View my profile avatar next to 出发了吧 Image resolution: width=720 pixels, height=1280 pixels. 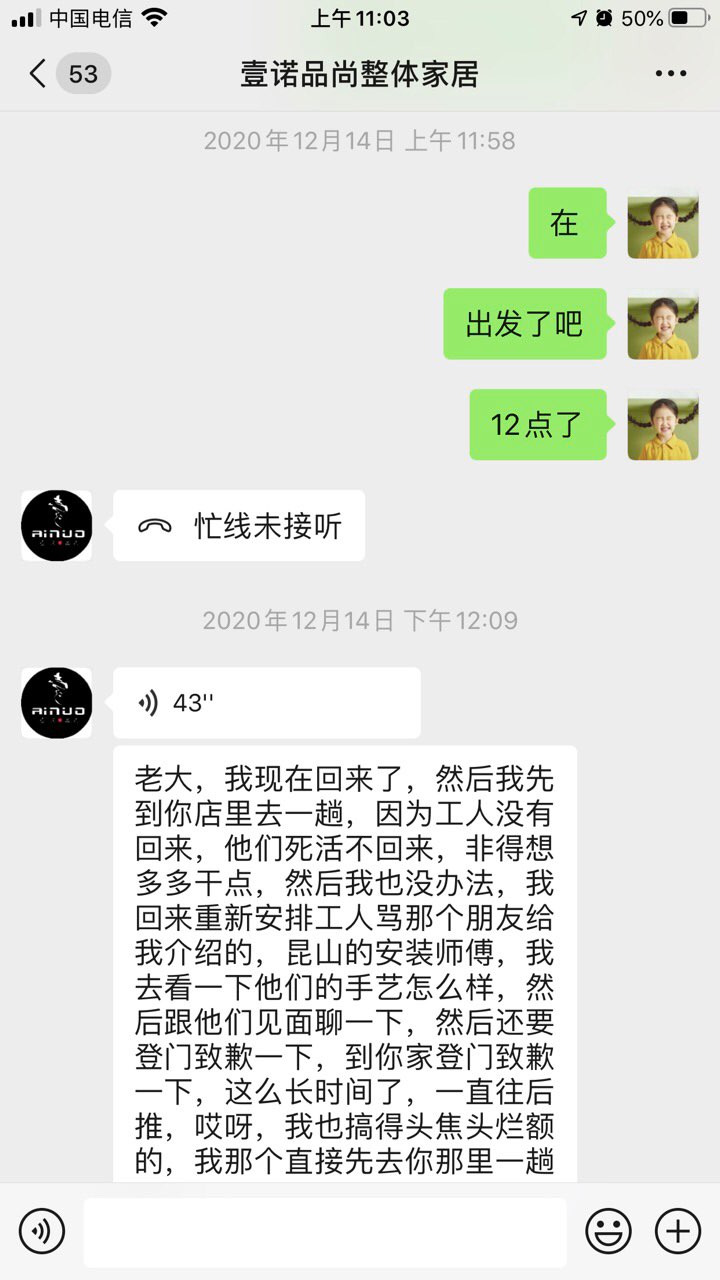(662, 324)
